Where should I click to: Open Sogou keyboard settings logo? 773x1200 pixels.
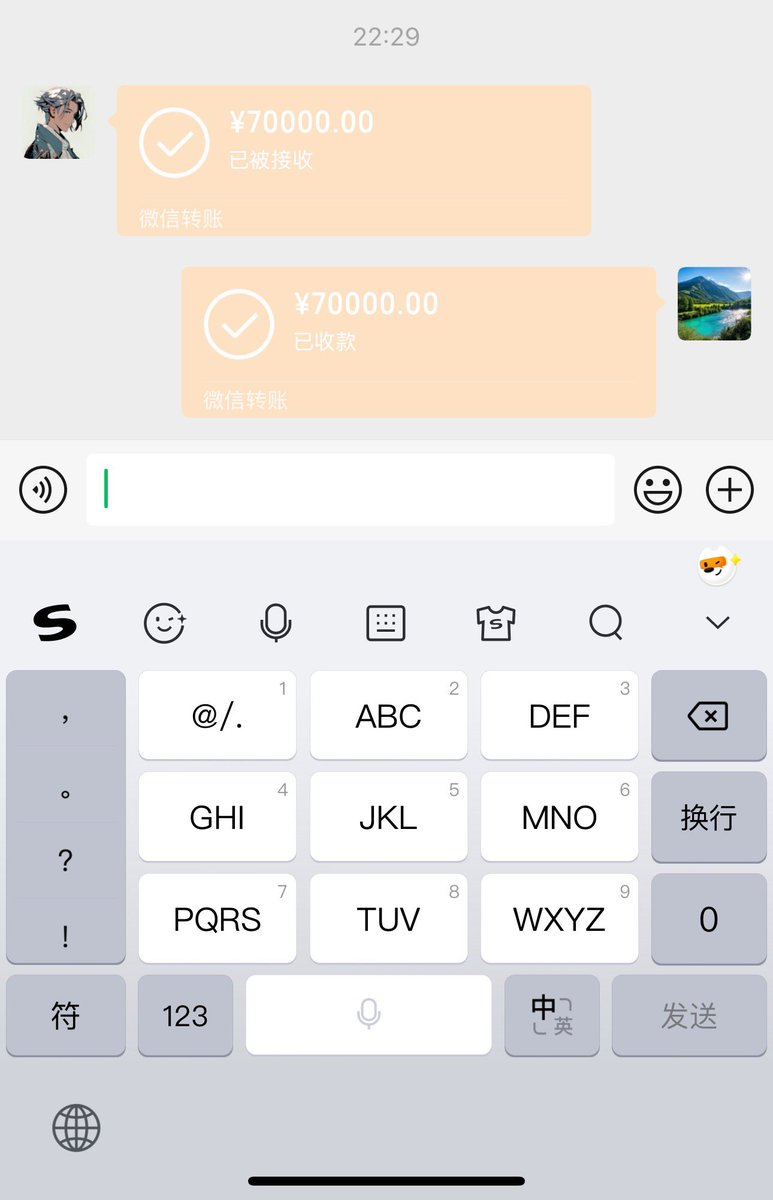pyautogui.click(x=55, y=623)
